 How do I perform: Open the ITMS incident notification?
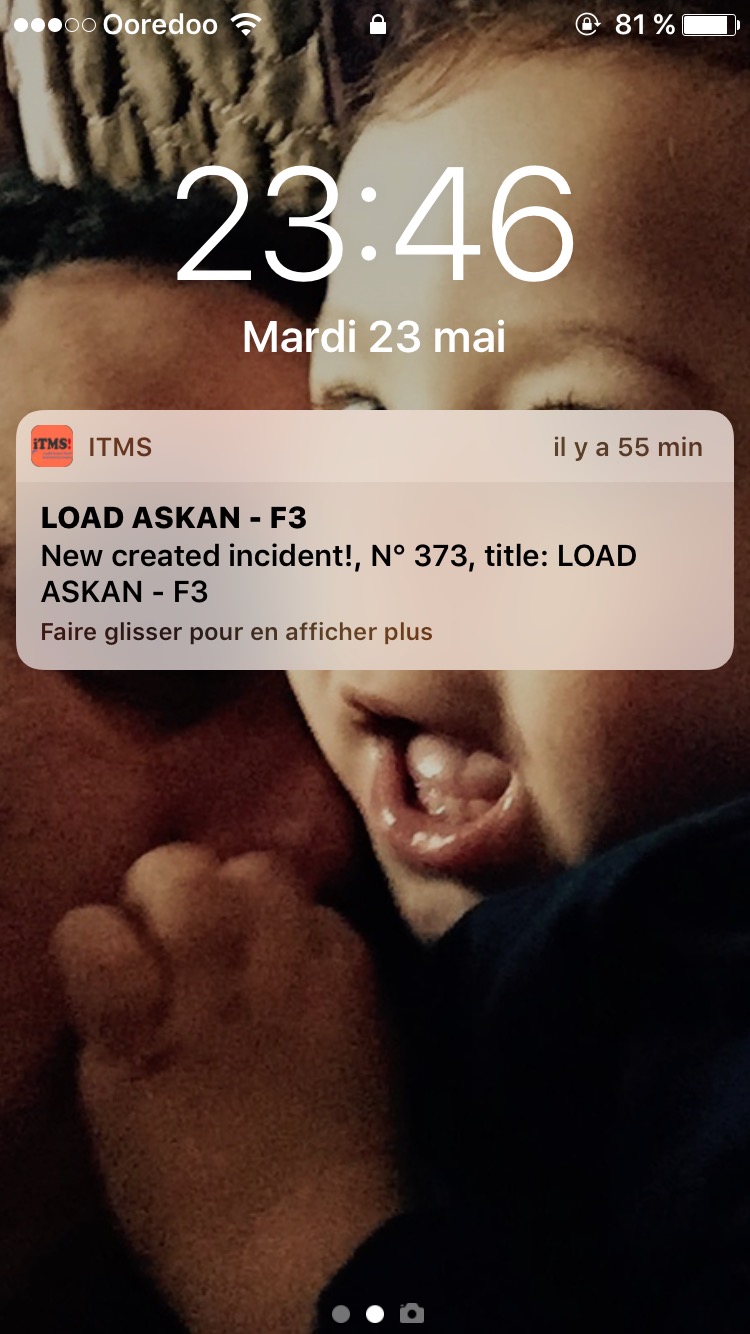(x=374, y=555)
